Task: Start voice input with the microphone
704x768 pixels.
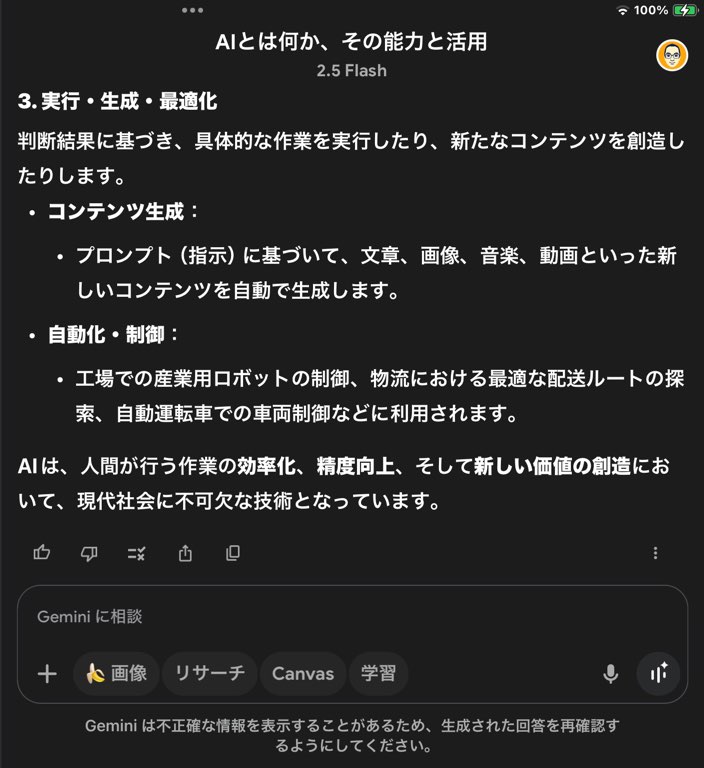Action: coord(610,673)
